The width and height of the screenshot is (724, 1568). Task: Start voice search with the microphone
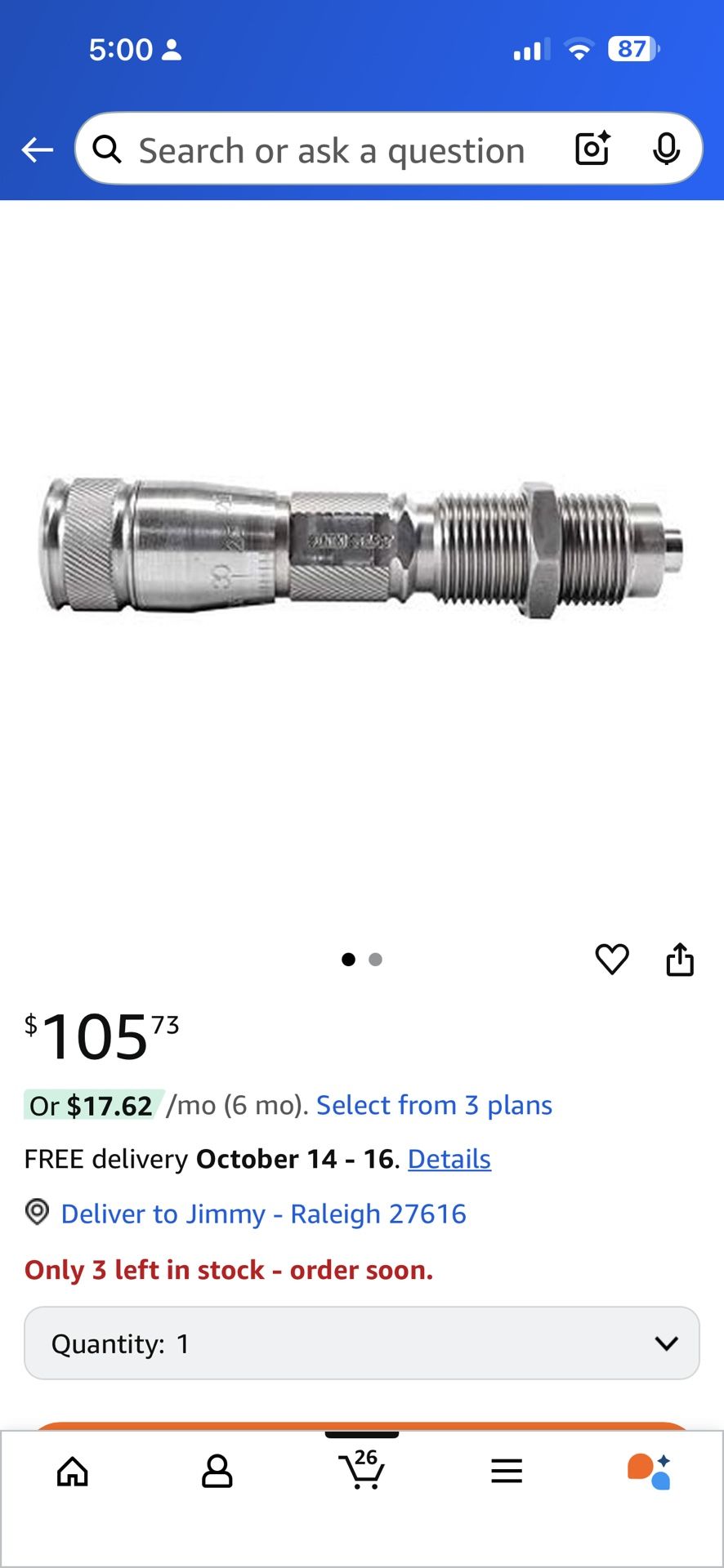(x=666, y=149)
